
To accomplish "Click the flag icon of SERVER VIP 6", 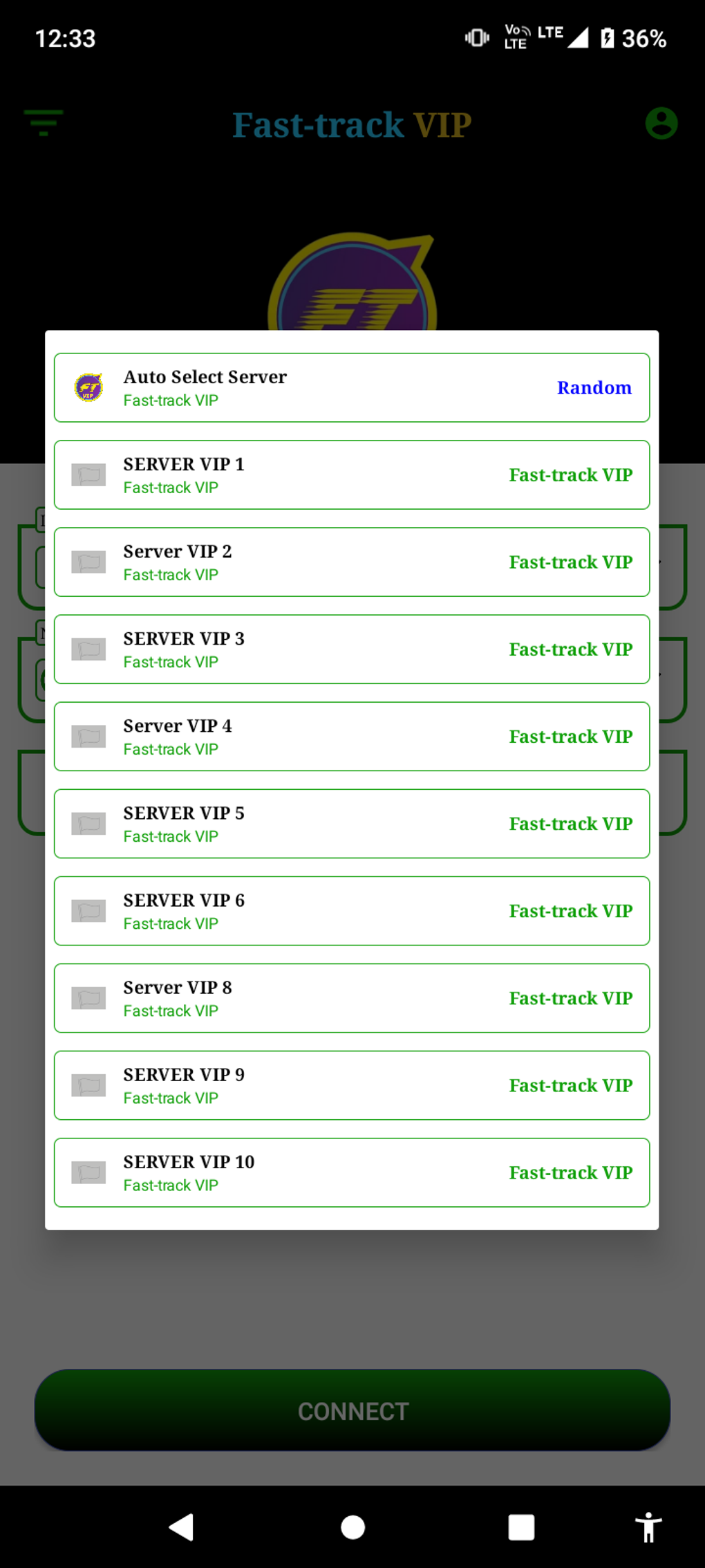I will pos(87,910).
